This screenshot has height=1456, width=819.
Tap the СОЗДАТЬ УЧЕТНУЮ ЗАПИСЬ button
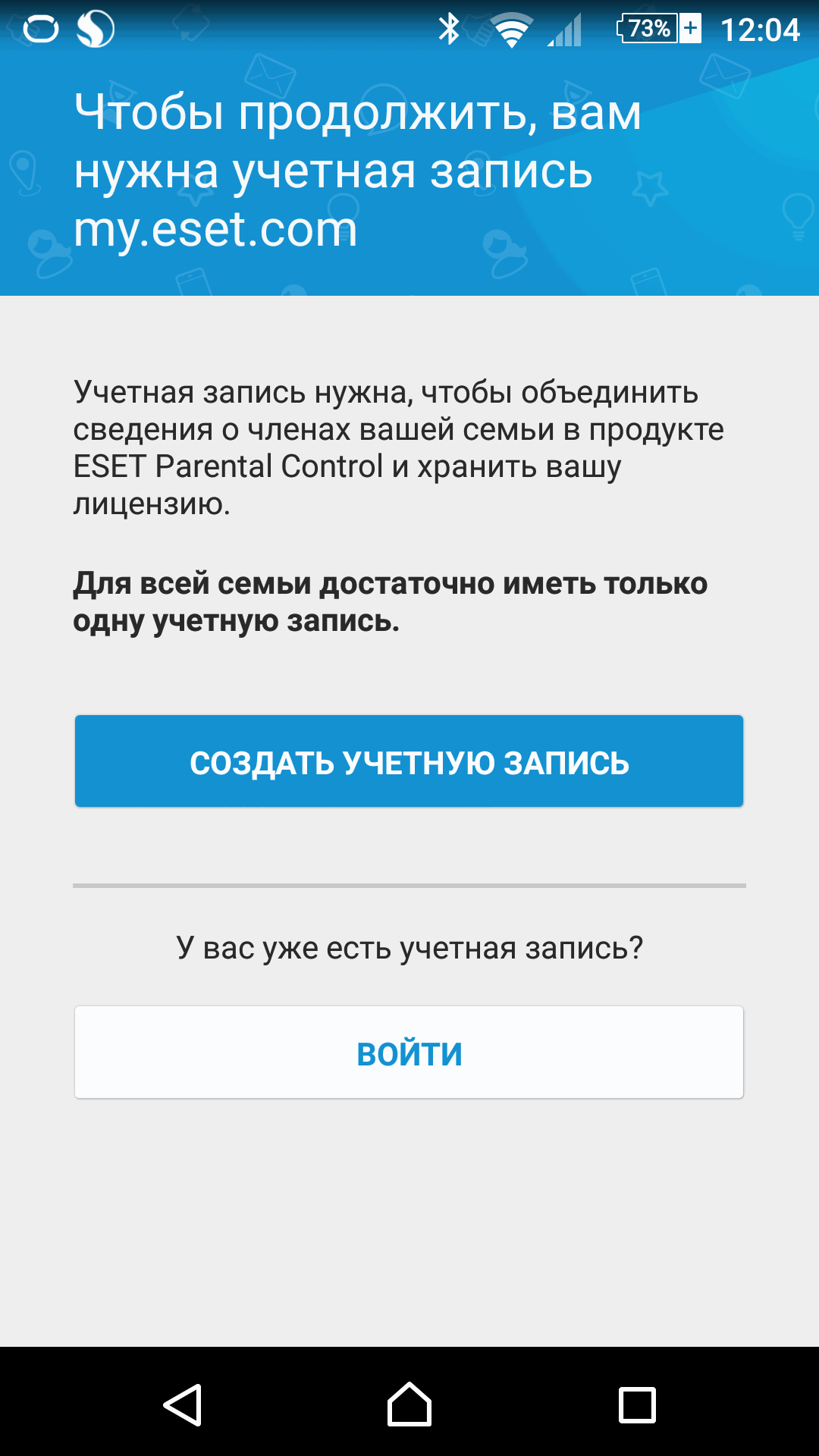click(409, 761)
